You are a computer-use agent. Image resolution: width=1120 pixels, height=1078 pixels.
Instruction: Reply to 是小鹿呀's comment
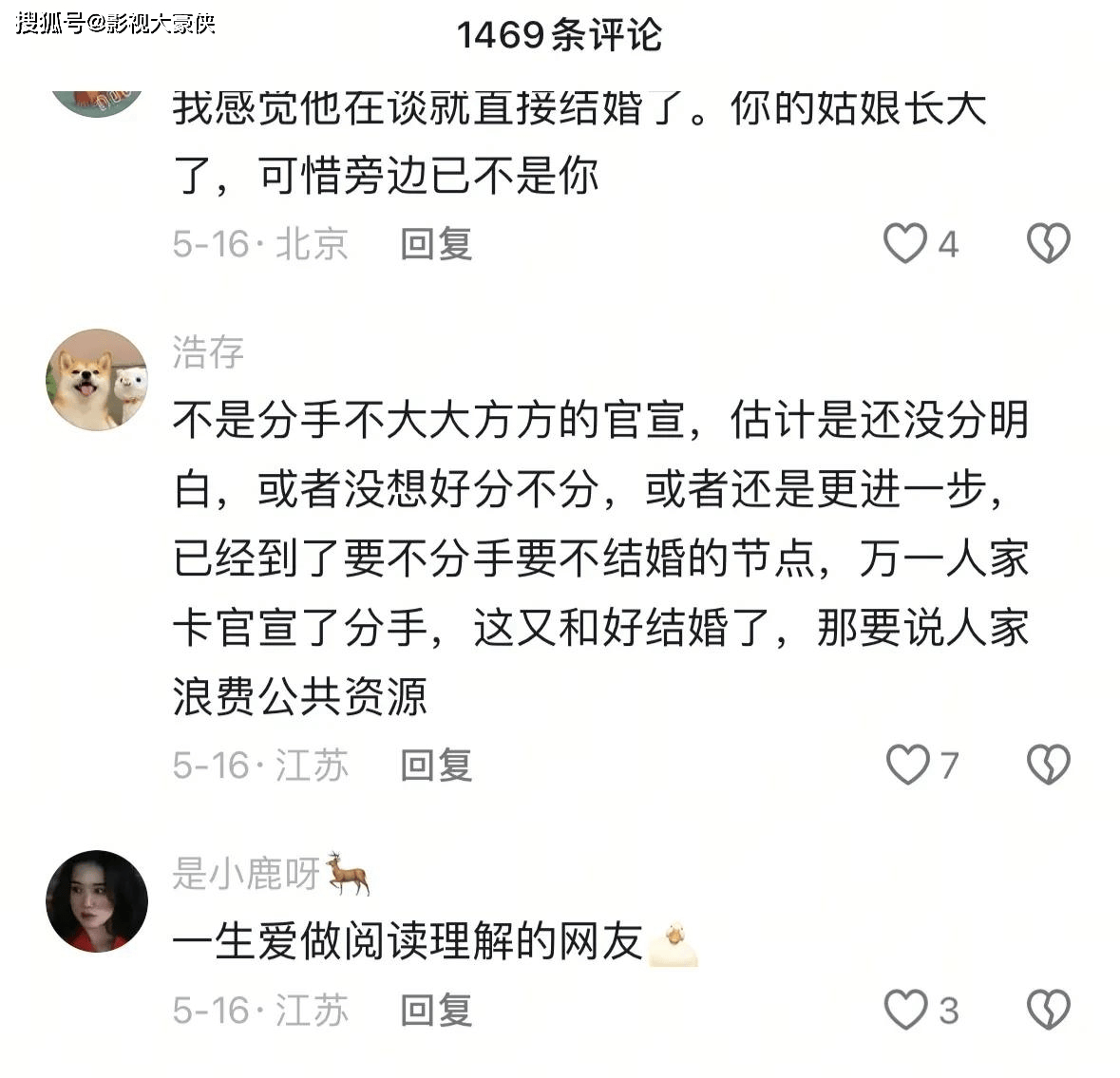coord(436,1011)
